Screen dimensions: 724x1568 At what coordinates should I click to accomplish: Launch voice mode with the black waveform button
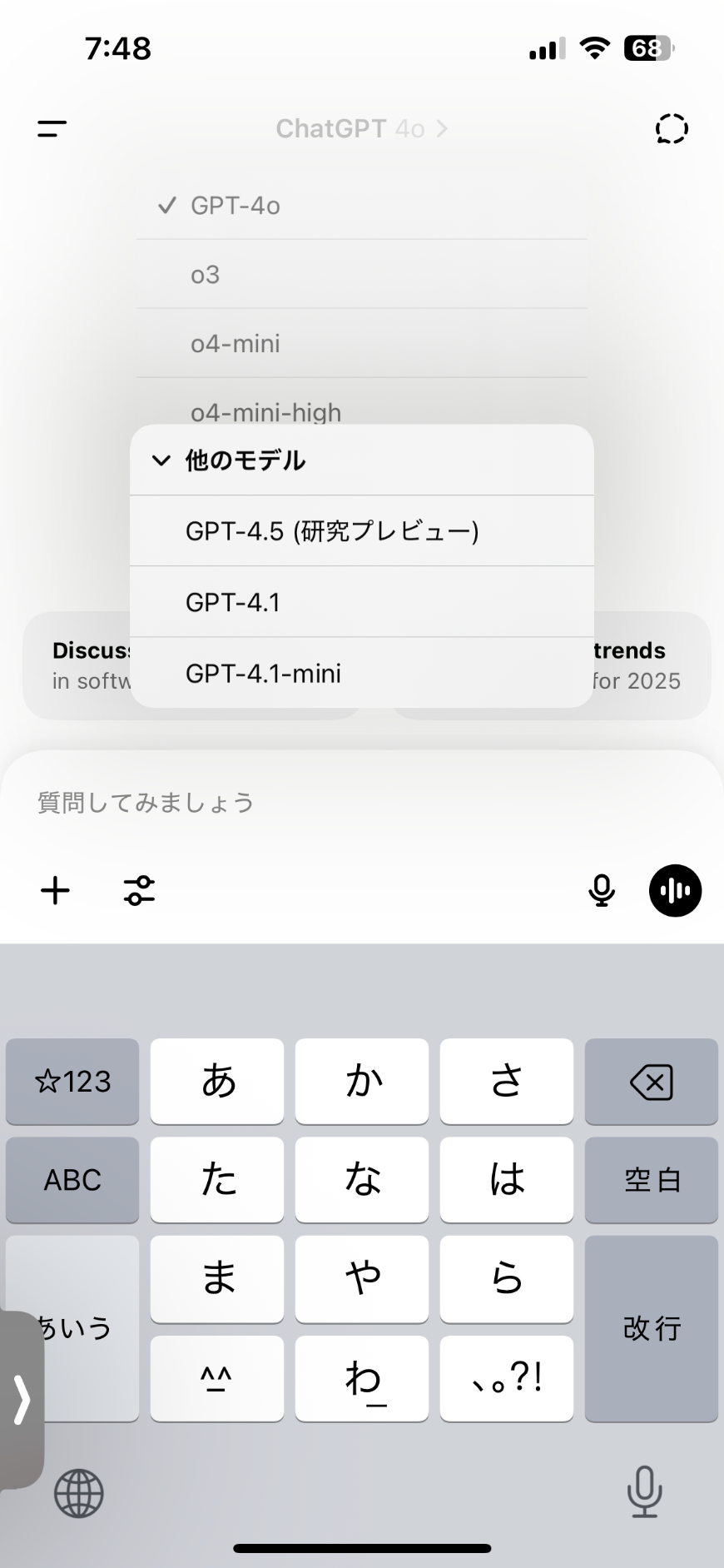pyautogui.click(x=675, y=891)
